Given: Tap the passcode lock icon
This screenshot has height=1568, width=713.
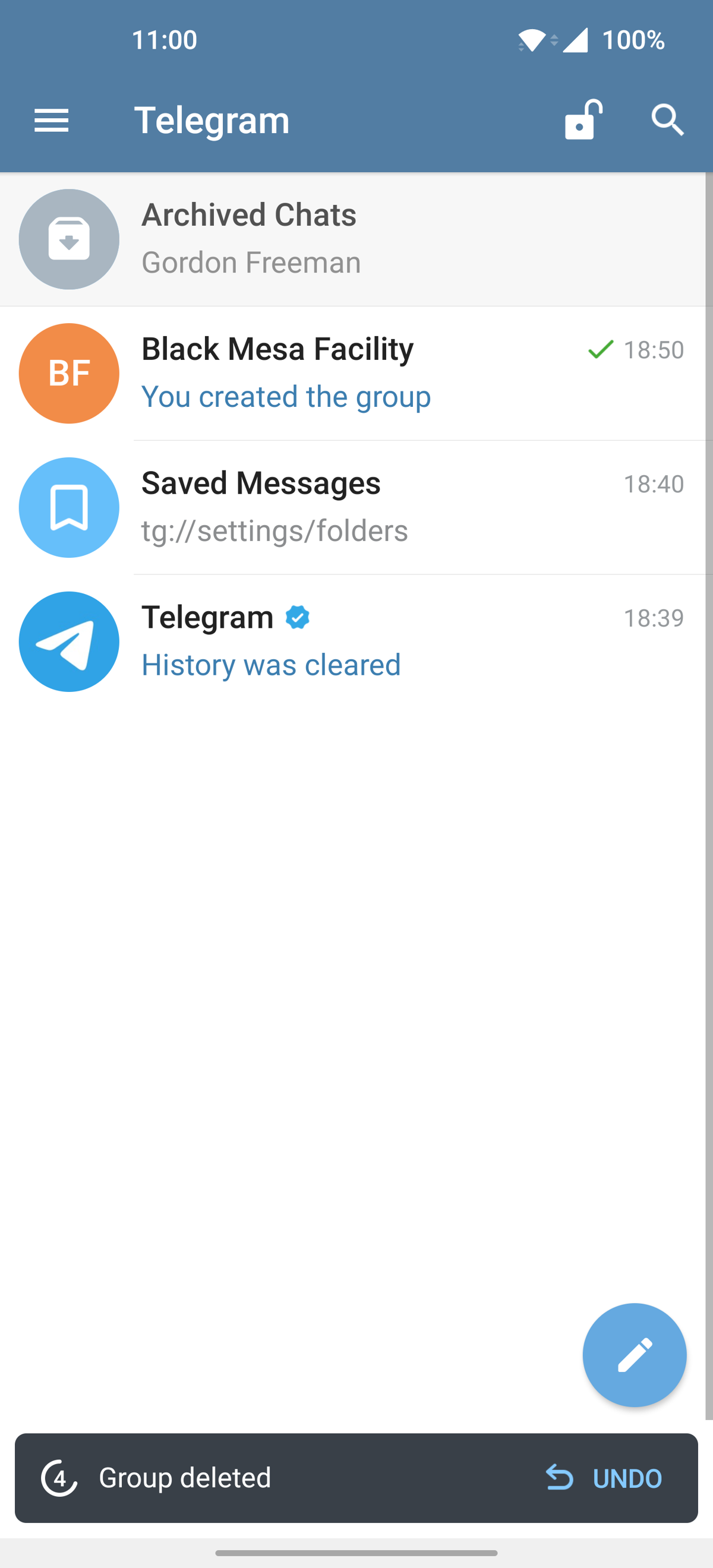Looking at the screenshot, I should (583, 120).
